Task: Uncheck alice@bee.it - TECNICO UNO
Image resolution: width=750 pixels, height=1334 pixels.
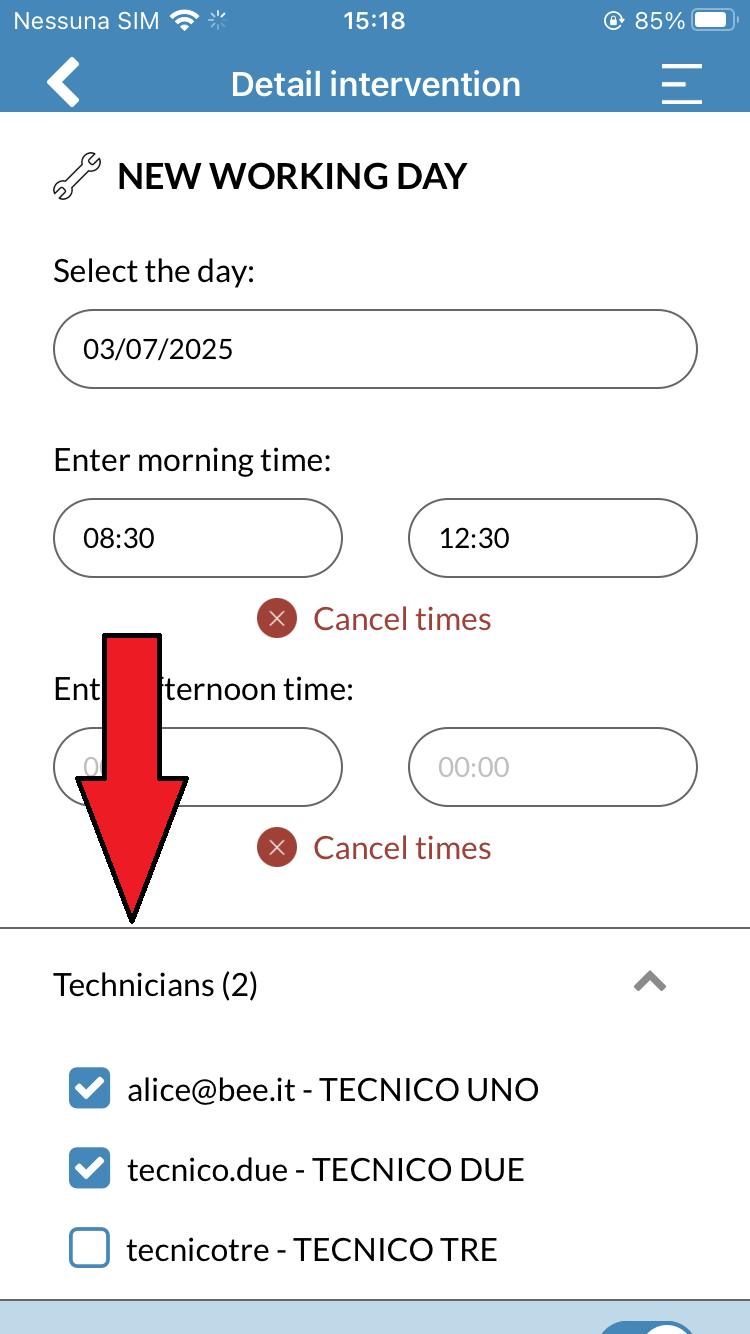Action: [89, 1089]
